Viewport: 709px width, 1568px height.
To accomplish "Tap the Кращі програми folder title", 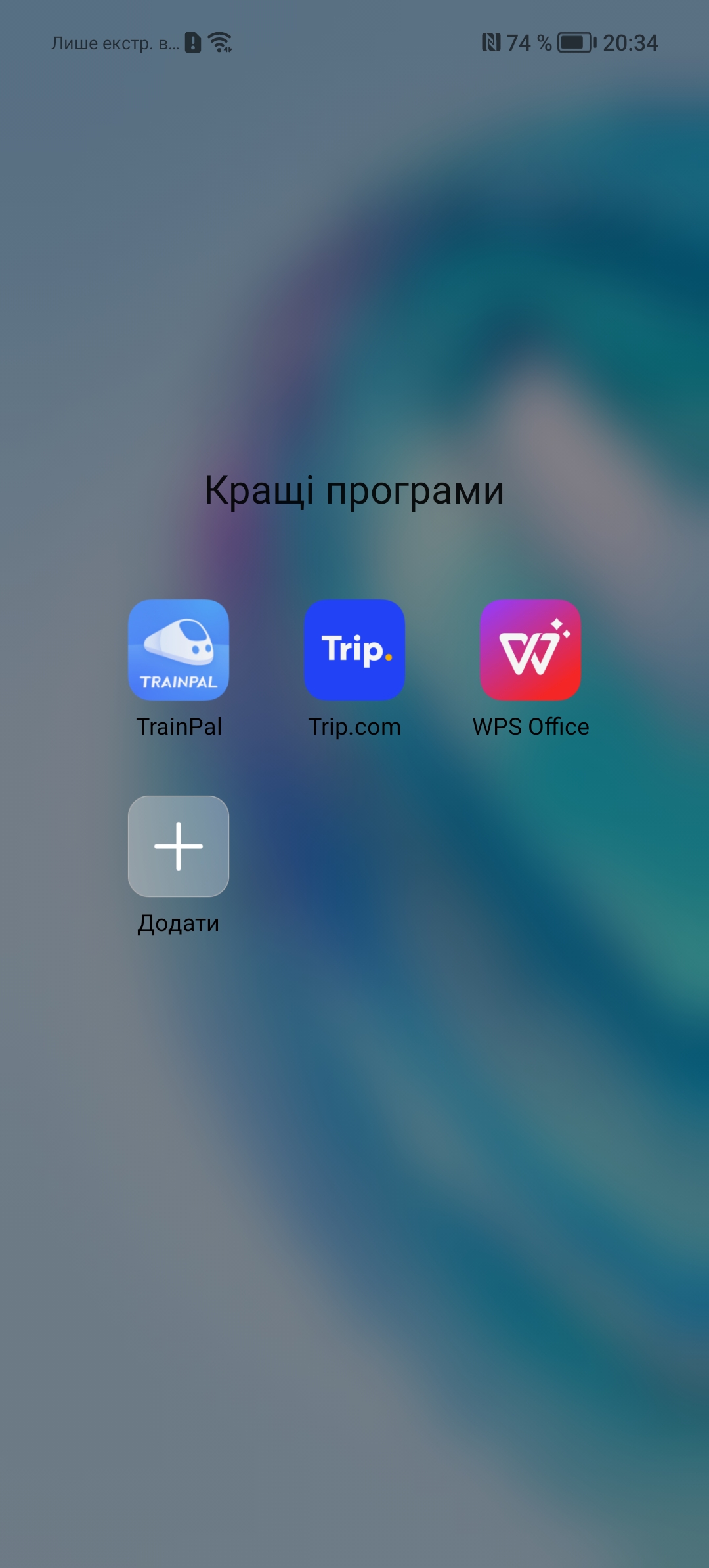I will point(354,490).
